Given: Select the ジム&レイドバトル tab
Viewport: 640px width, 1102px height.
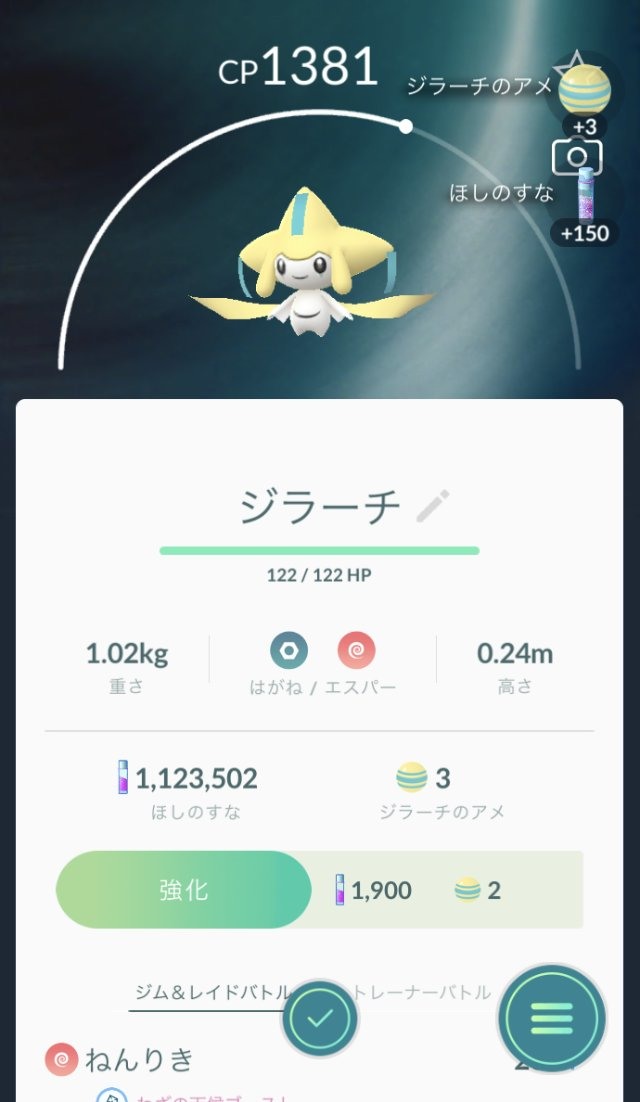Looking at the screenshot, I should coord(212,991).
